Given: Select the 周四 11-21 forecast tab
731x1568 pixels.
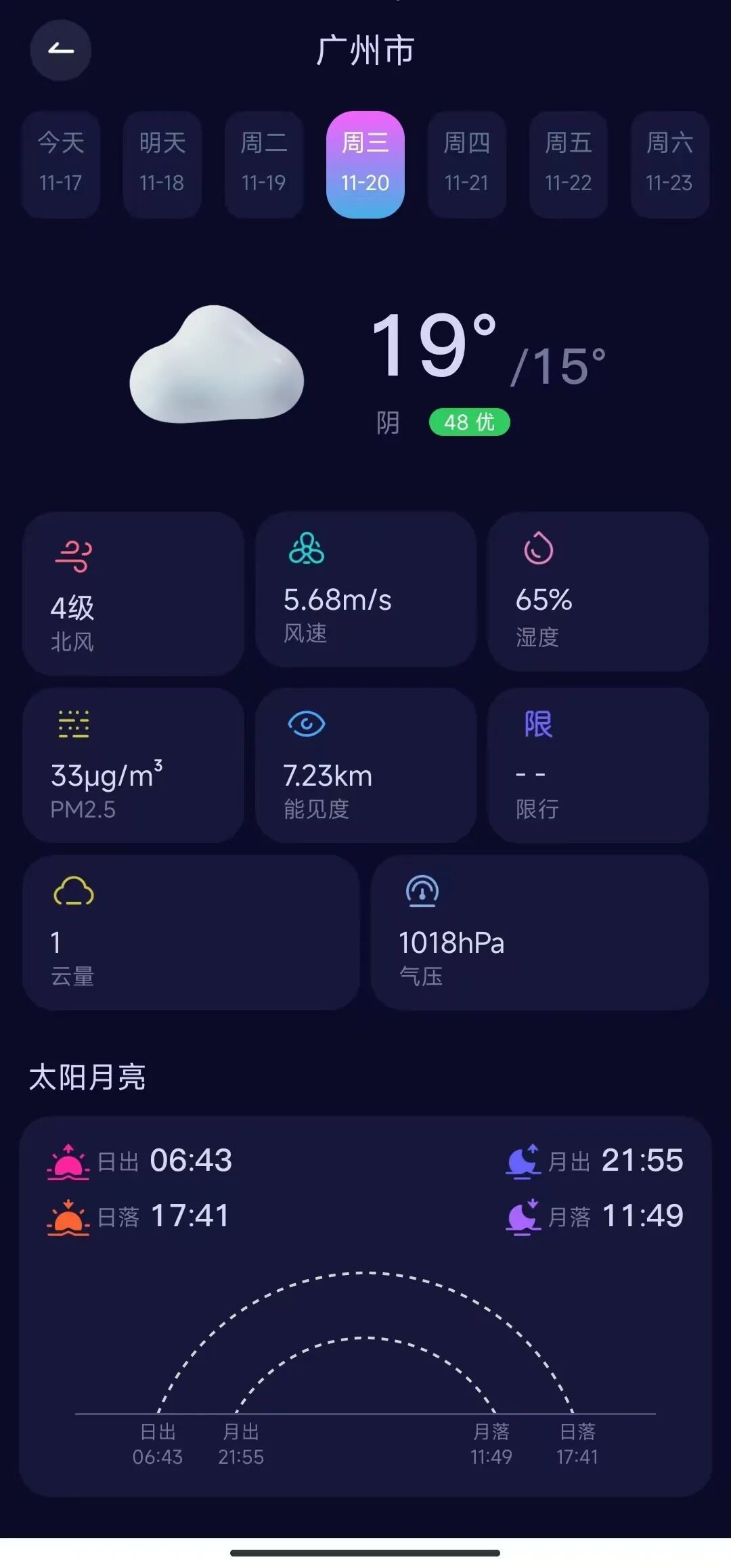Looking at the screenshot, I should pyautogui.click(x=466, y=165).
